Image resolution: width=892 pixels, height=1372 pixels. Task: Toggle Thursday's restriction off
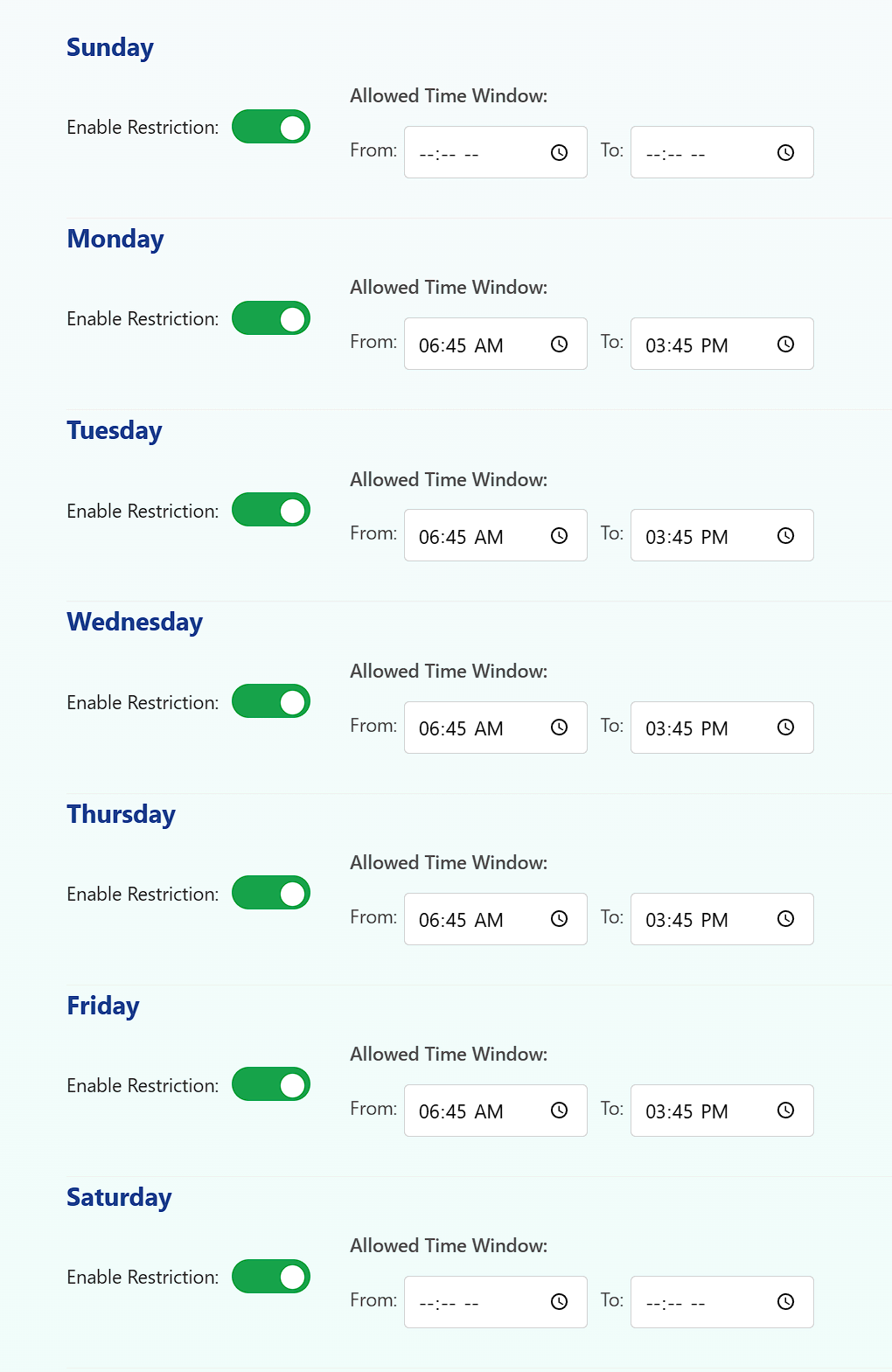(x=271, y=893)
